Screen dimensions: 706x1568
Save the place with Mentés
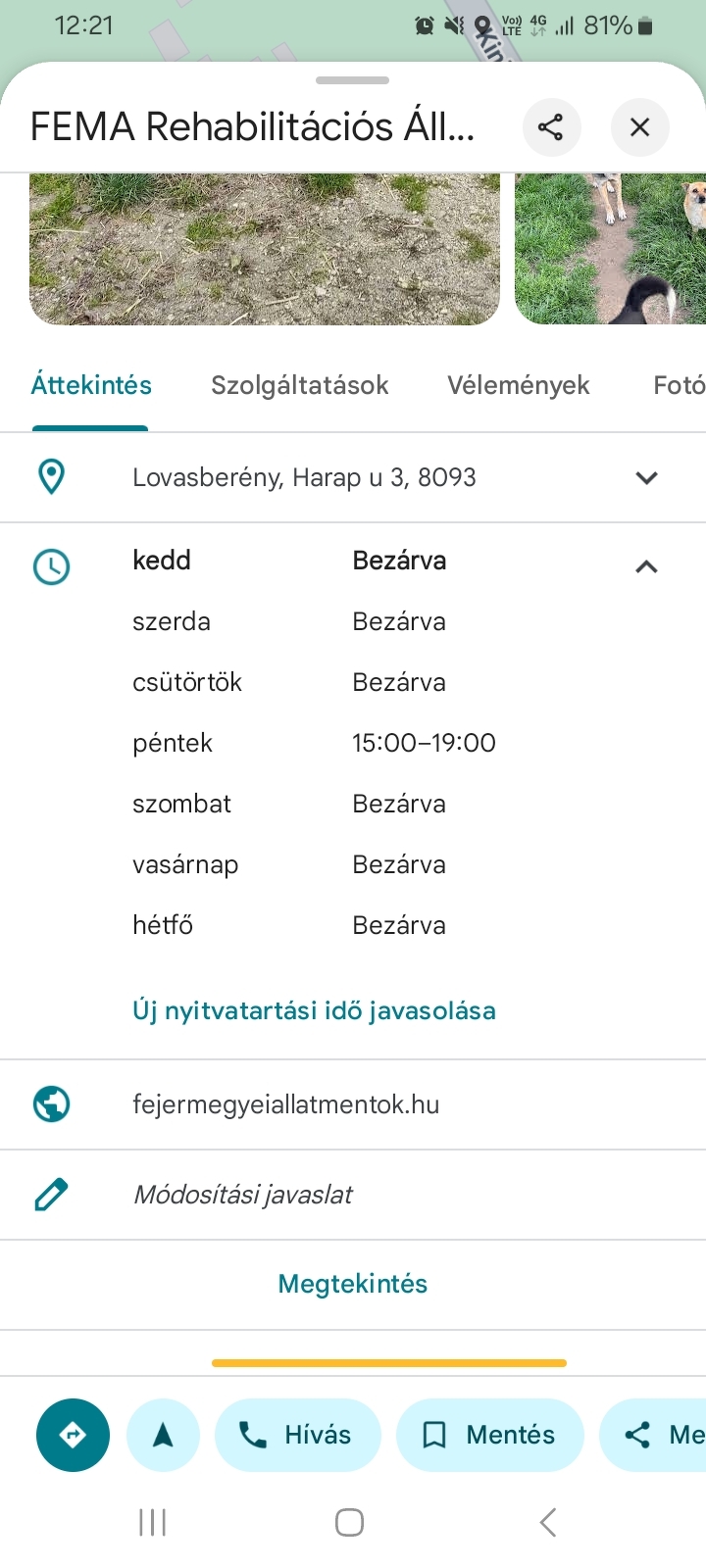tap(489, 1435)
